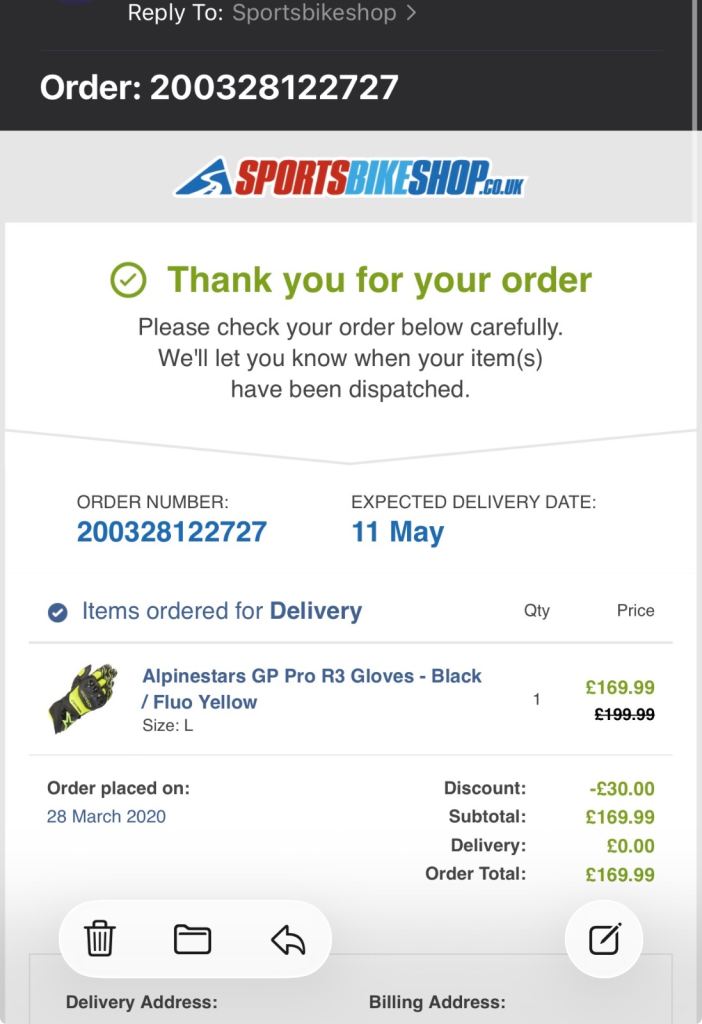Open the gloves product image

coord(83,698)
